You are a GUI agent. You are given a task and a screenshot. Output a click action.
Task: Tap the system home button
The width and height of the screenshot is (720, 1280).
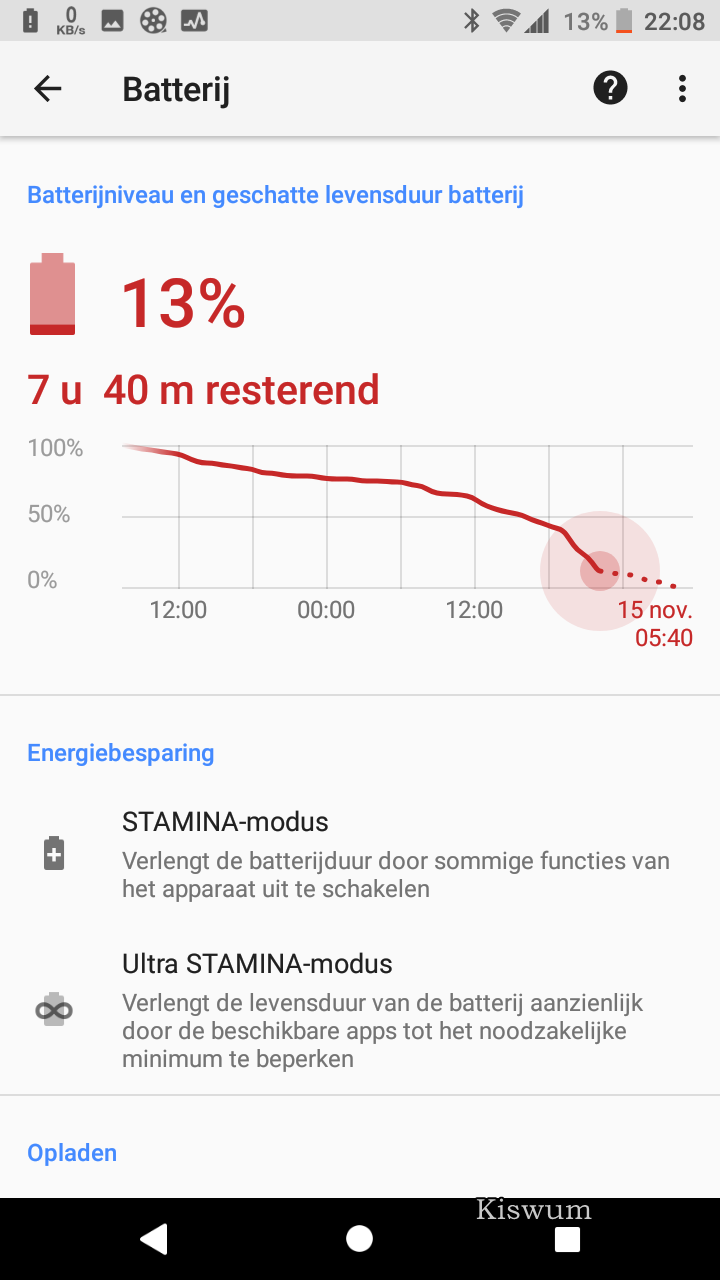pos(360,1239)
